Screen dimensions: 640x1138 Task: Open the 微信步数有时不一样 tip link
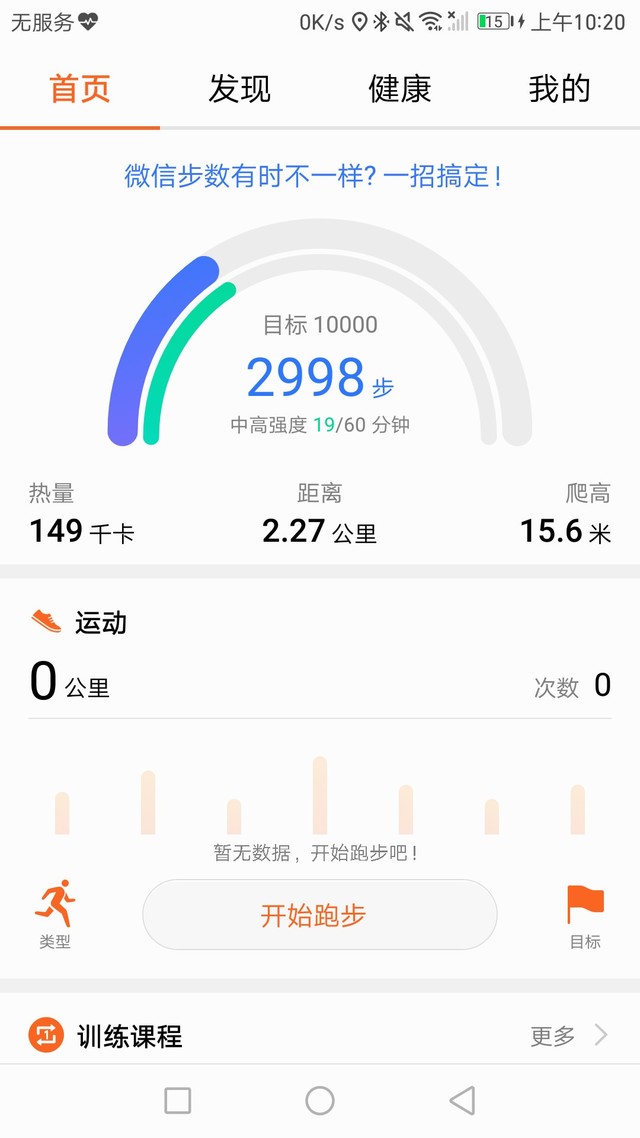pyautogui.click(x=313, y=177)
